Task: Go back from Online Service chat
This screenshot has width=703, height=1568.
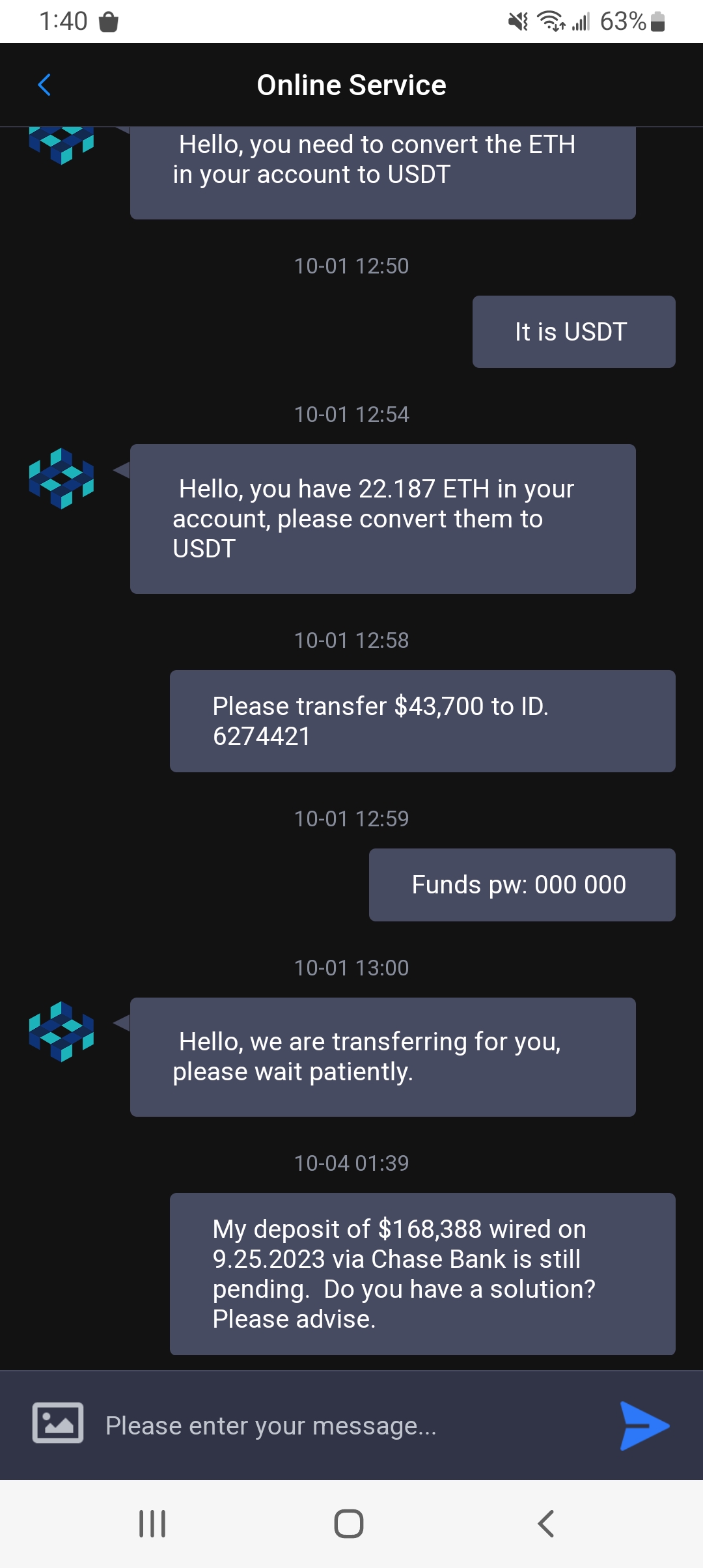Action: tap(44, 85)
